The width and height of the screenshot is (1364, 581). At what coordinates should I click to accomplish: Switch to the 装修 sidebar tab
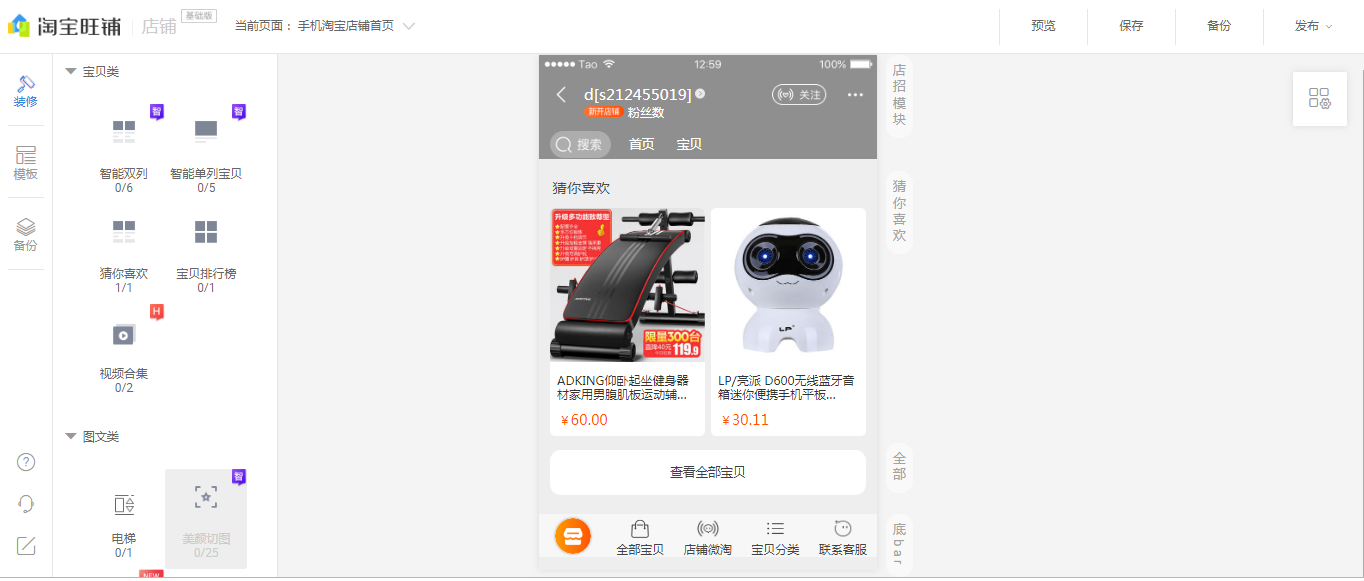point(26,91)
